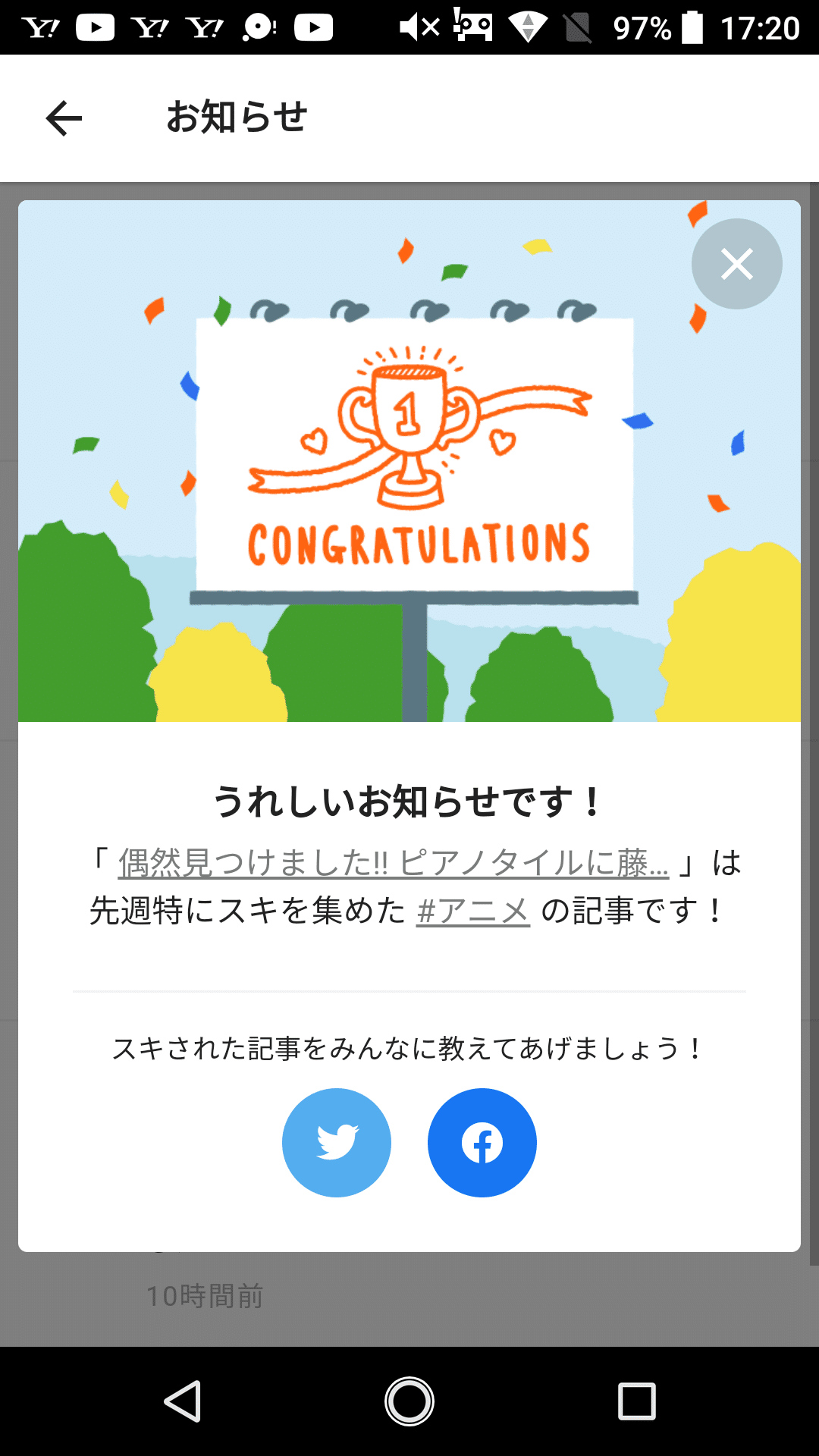The image size is (819, 1456).
Task: Share the article on Facebook
Action: [x=482, y=1143]
